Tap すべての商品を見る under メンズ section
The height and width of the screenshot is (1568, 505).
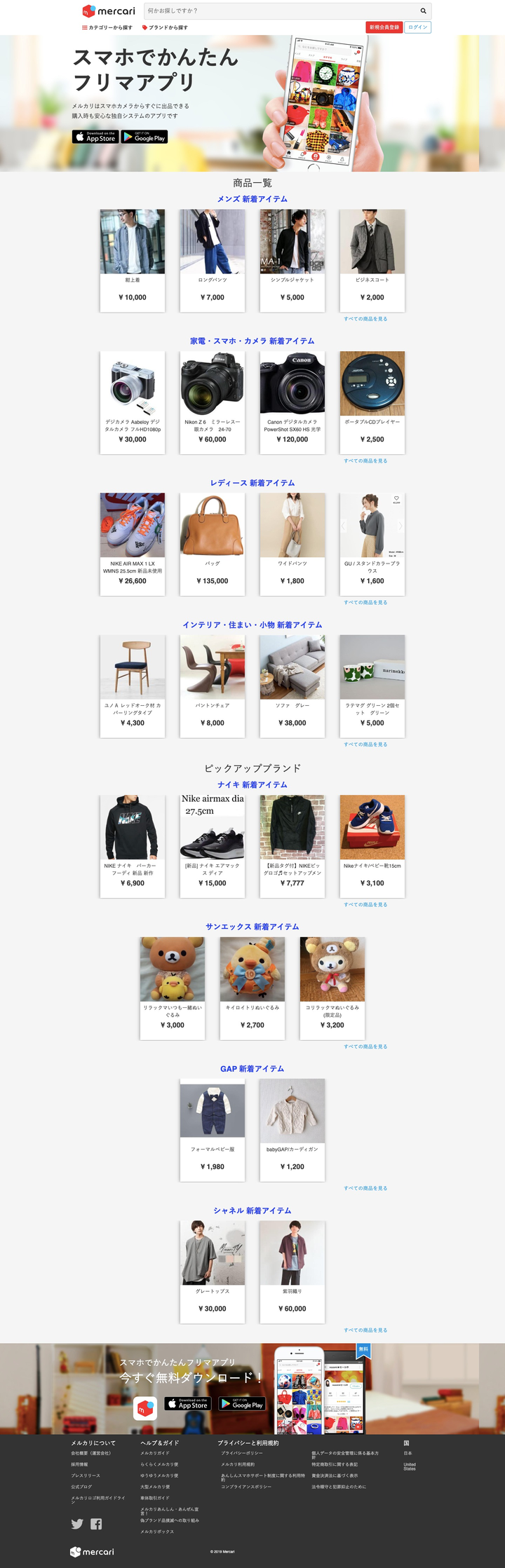pos(365,319)
